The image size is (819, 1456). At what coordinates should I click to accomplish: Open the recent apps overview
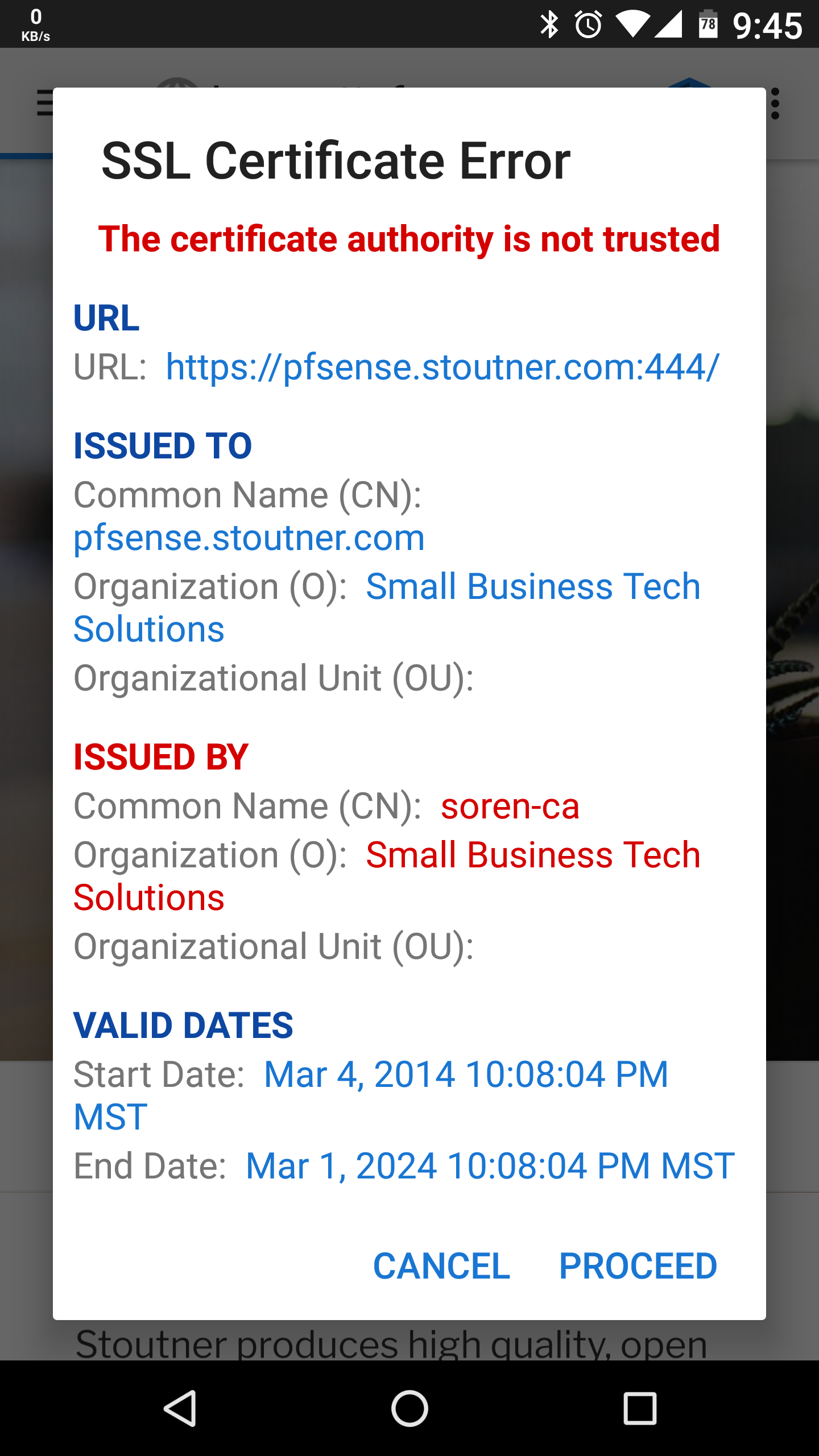pos(640,1408)
